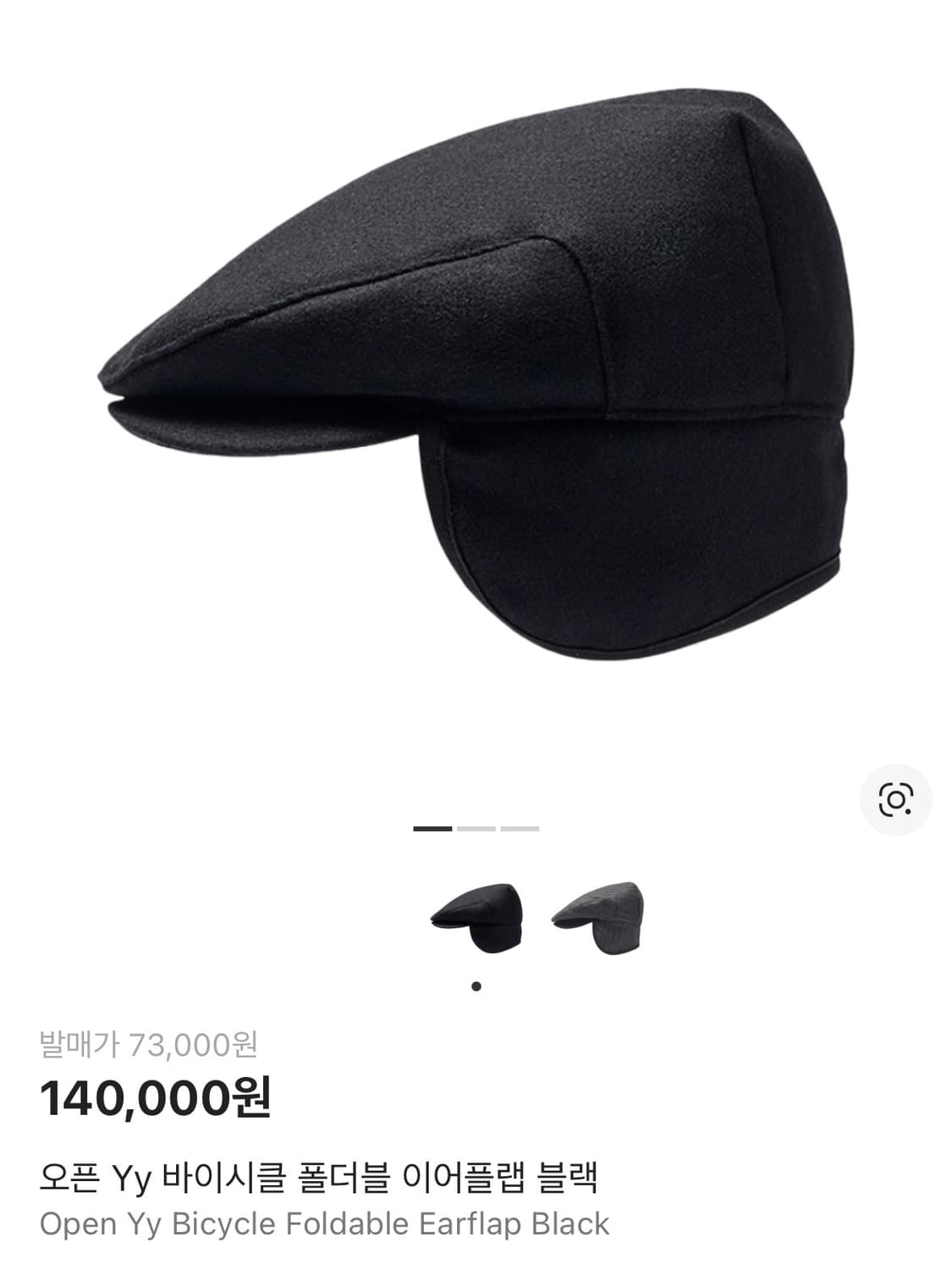Click the dot below the thumbnails
This screenshot has width=952, height=1270.
pos(476,984)
